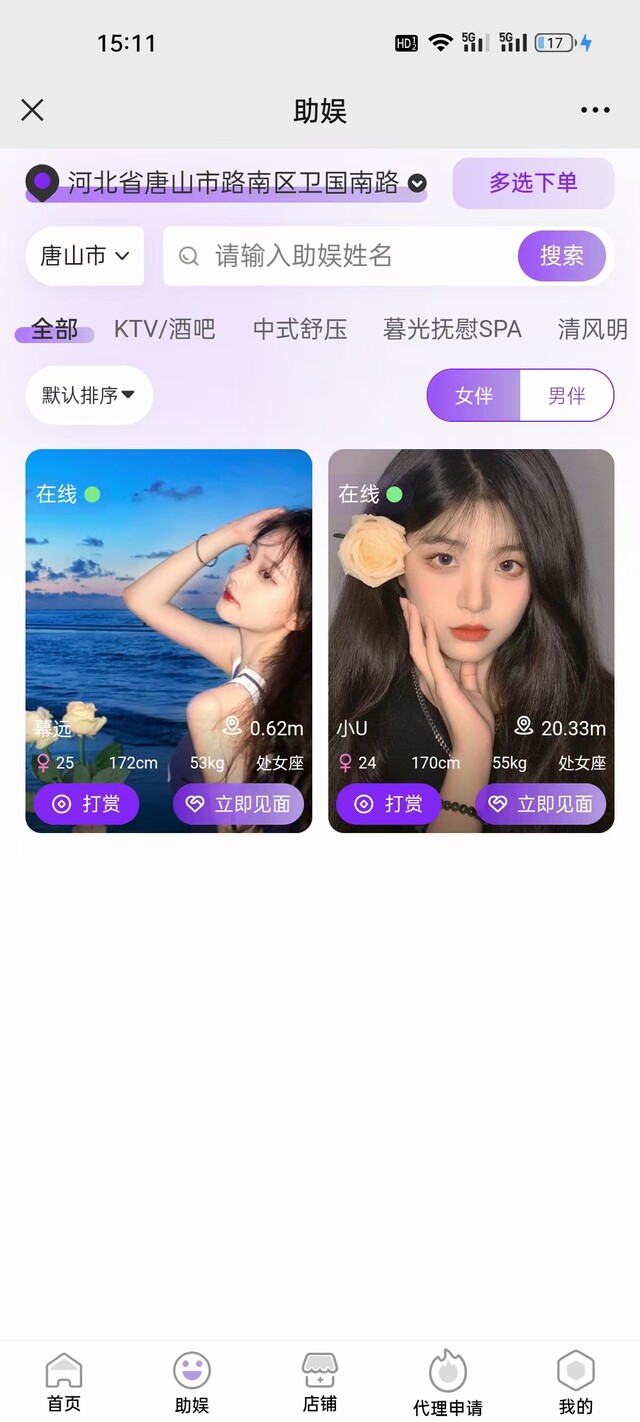The image size is (640, 1422).
Task: Open 小U's profile card
Action: 471,600
